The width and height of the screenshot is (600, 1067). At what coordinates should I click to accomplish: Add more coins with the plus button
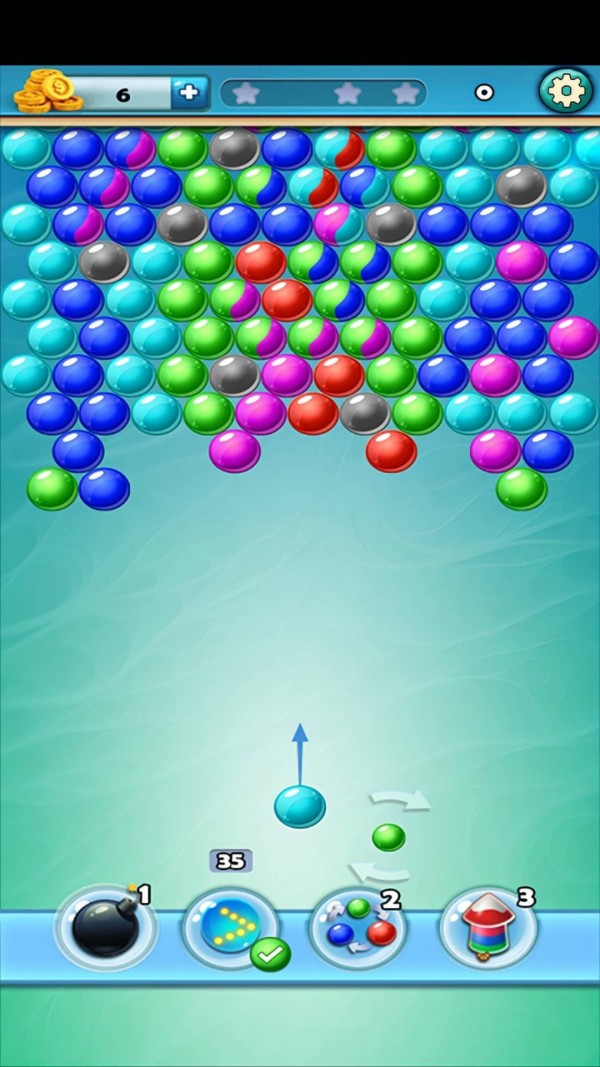[x=189, y=93]
